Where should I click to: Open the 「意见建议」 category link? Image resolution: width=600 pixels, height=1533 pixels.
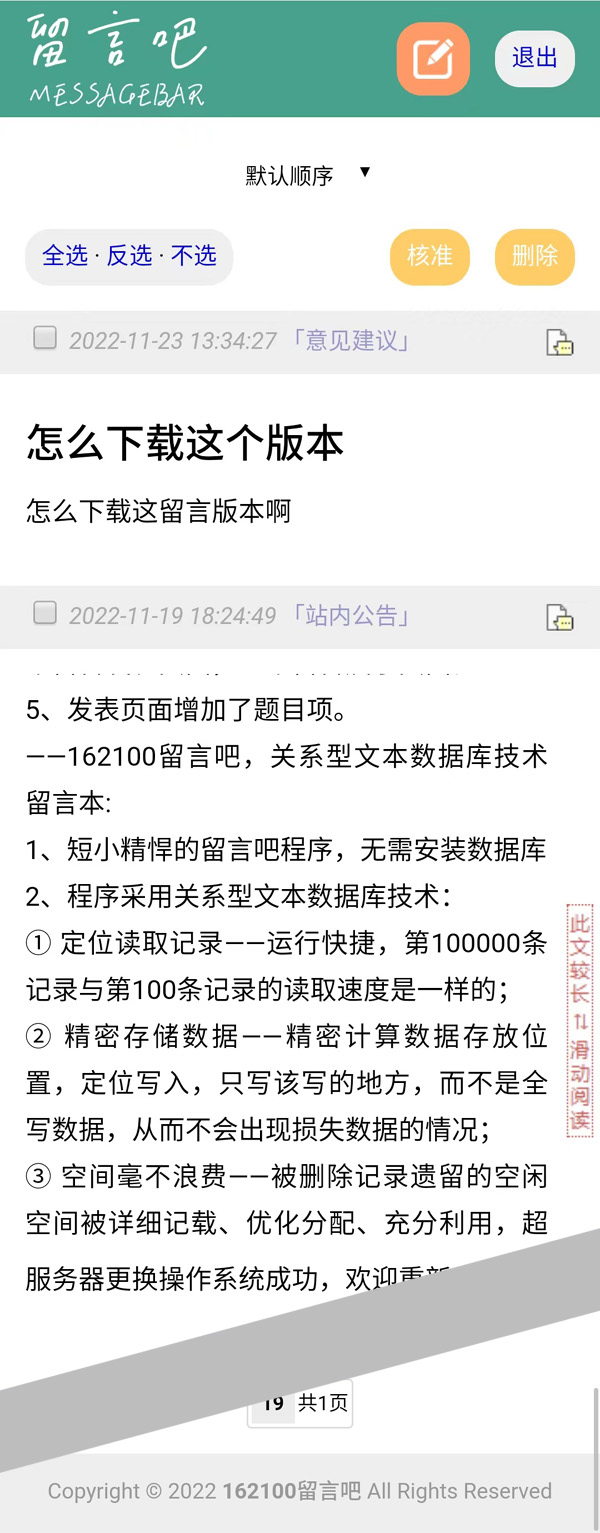[351, 341]
